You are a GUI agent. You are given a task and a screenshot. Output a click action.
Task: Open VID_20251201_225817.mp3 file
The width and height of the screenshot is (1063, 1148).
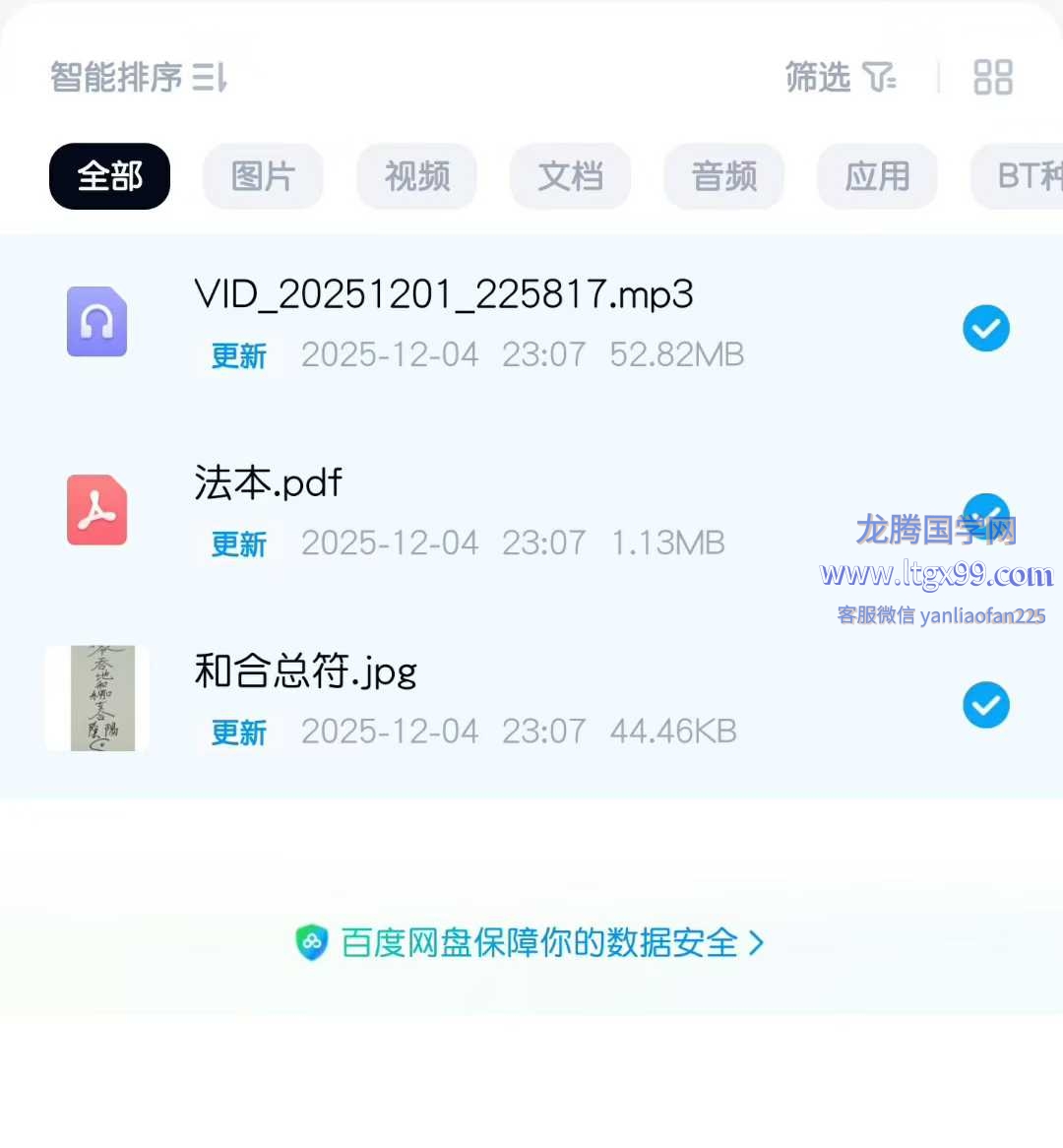(x=443, y=295)
